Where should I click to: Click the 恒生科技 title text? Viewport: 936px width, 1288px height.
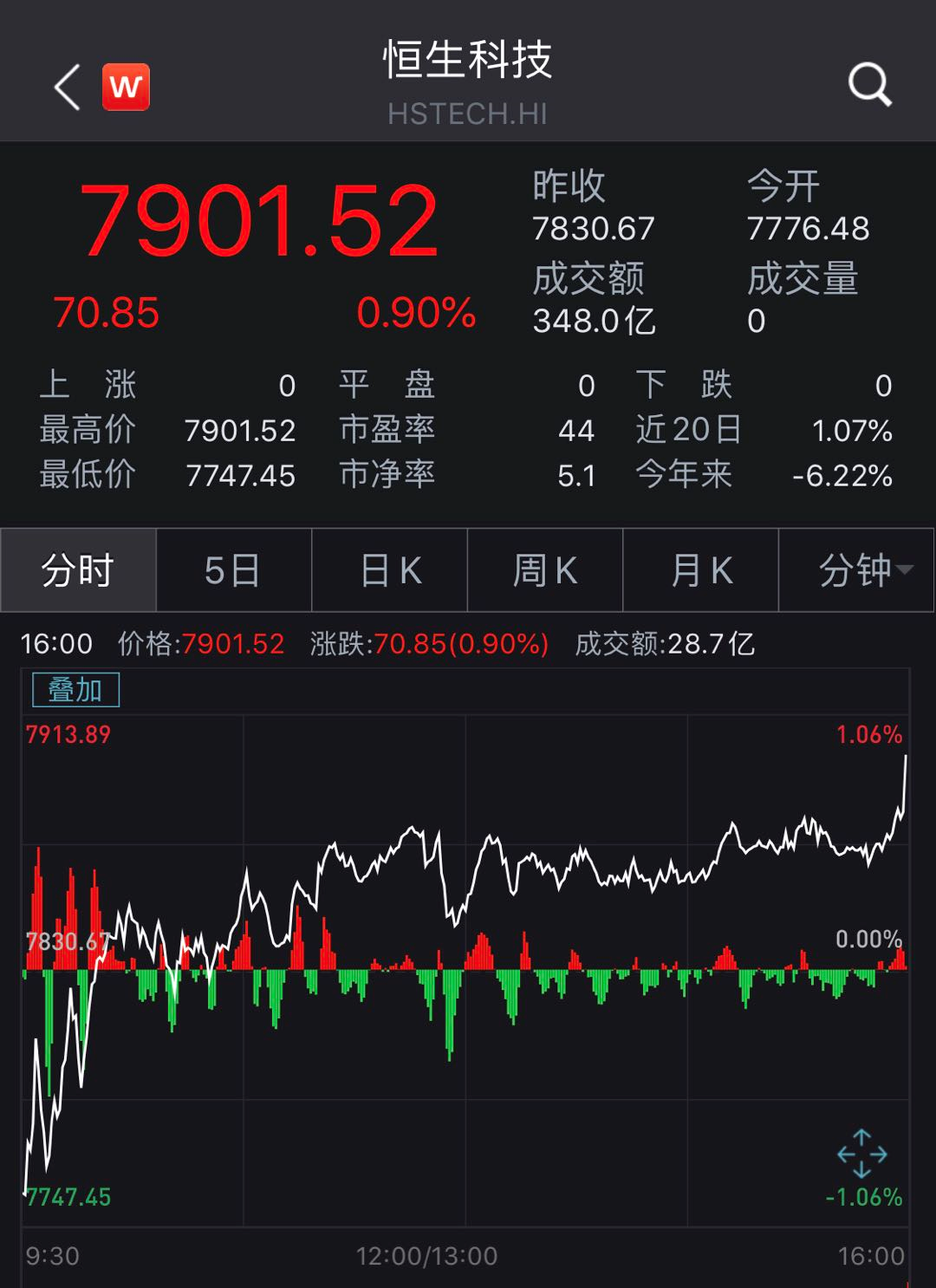point(468,63)
